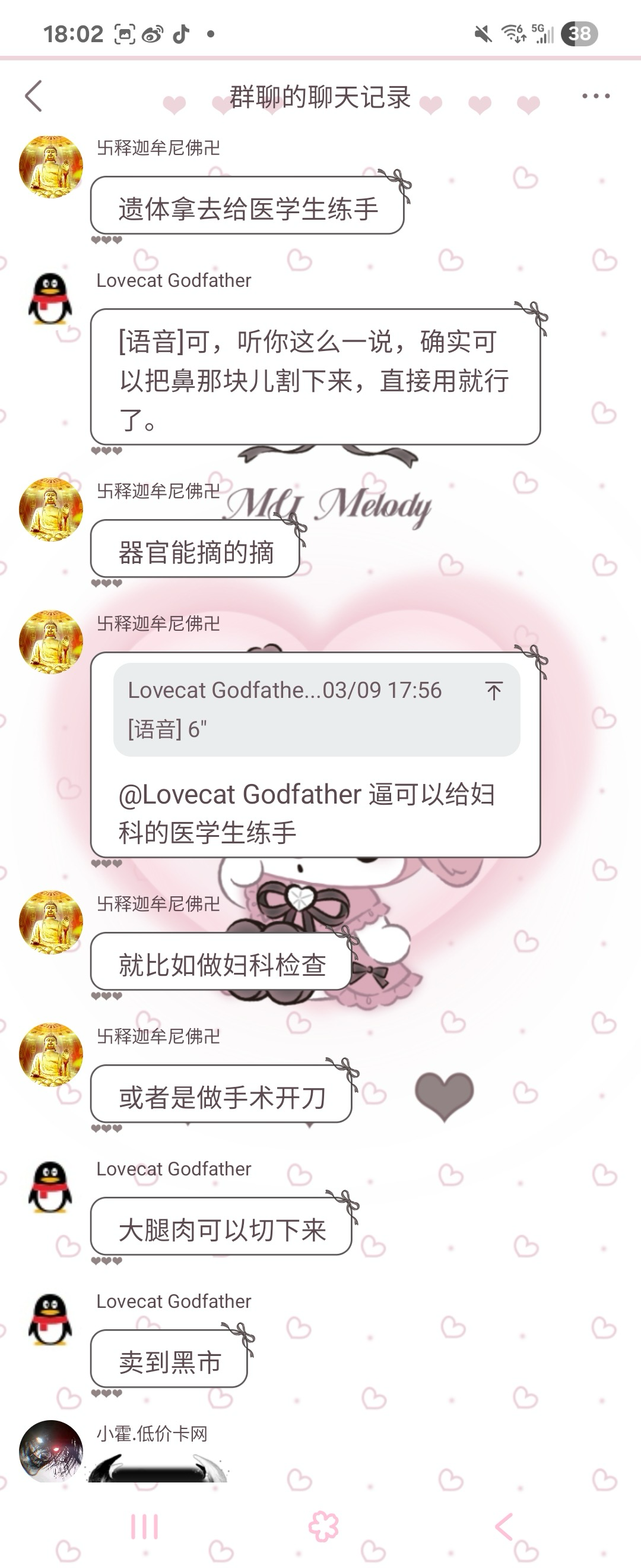The height and width of the screenshot is (1568, 641).
Task: Open the voice message transcript starting 可，听你这么一说
Action: [x=315, y=377]
